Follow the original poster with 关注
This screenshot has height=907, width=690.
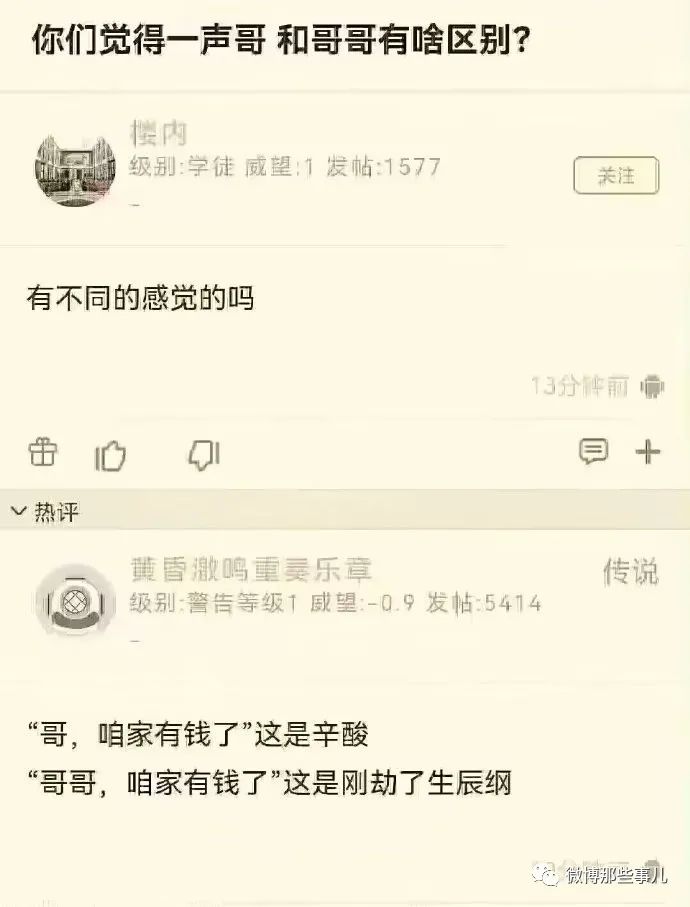[x=616, y=176]
